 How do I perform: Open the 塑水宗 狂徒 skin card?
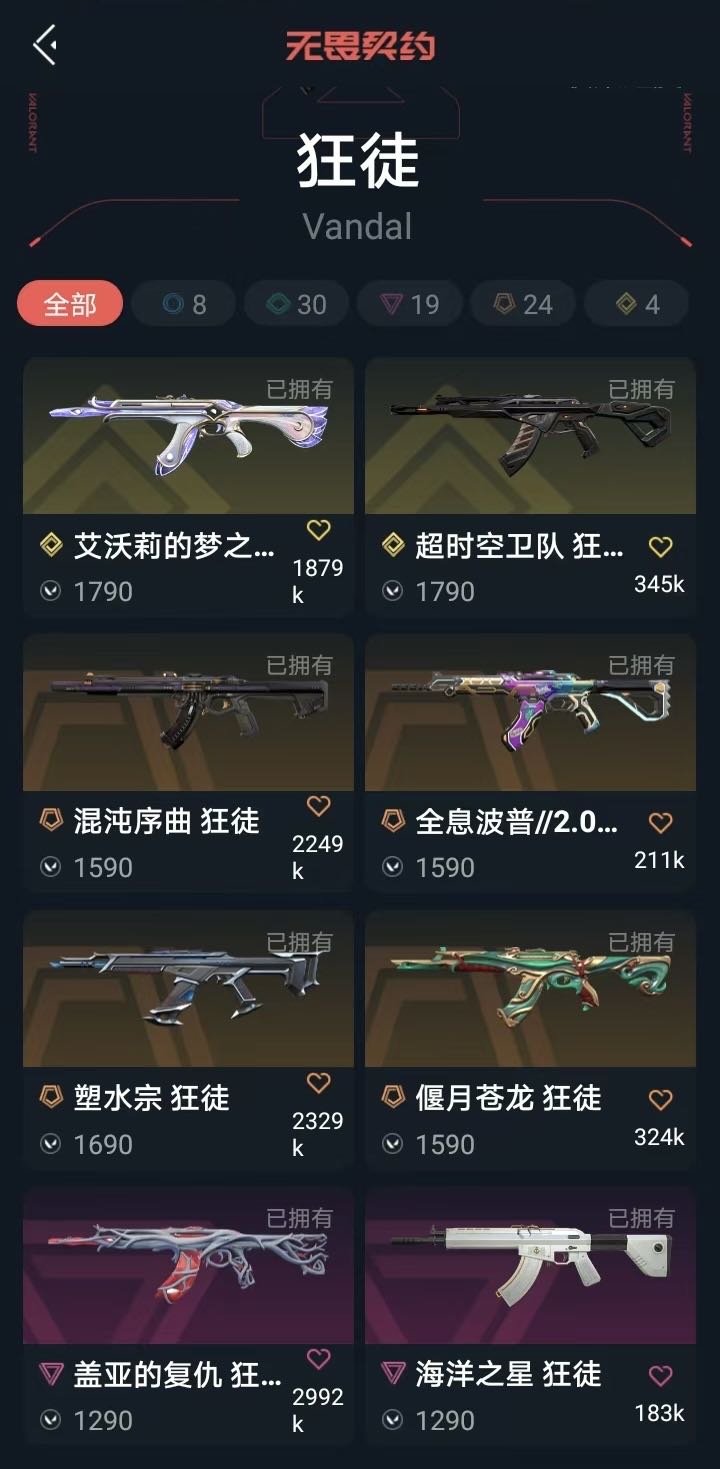(188, 1041)
